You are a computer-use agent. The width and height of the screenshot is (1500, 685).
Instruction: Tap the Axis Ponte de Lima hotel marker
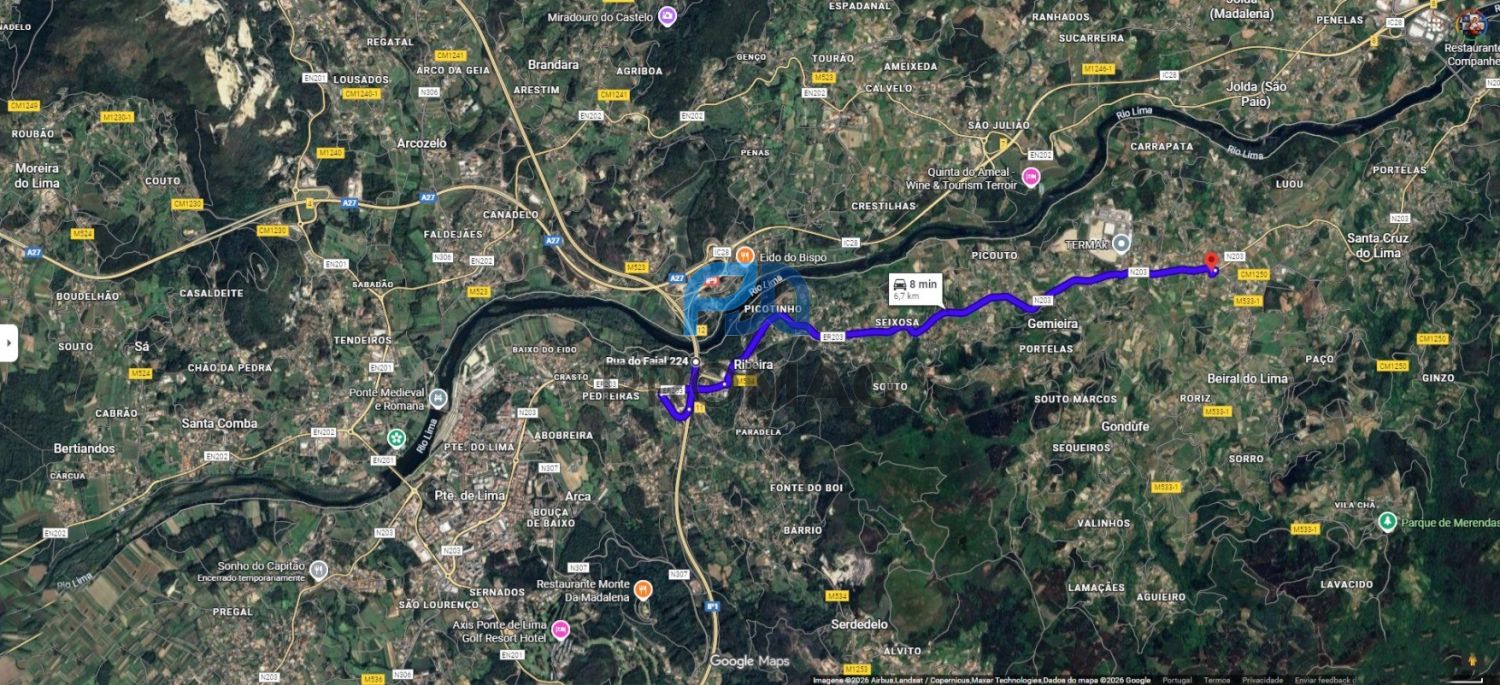click(561, 628)
